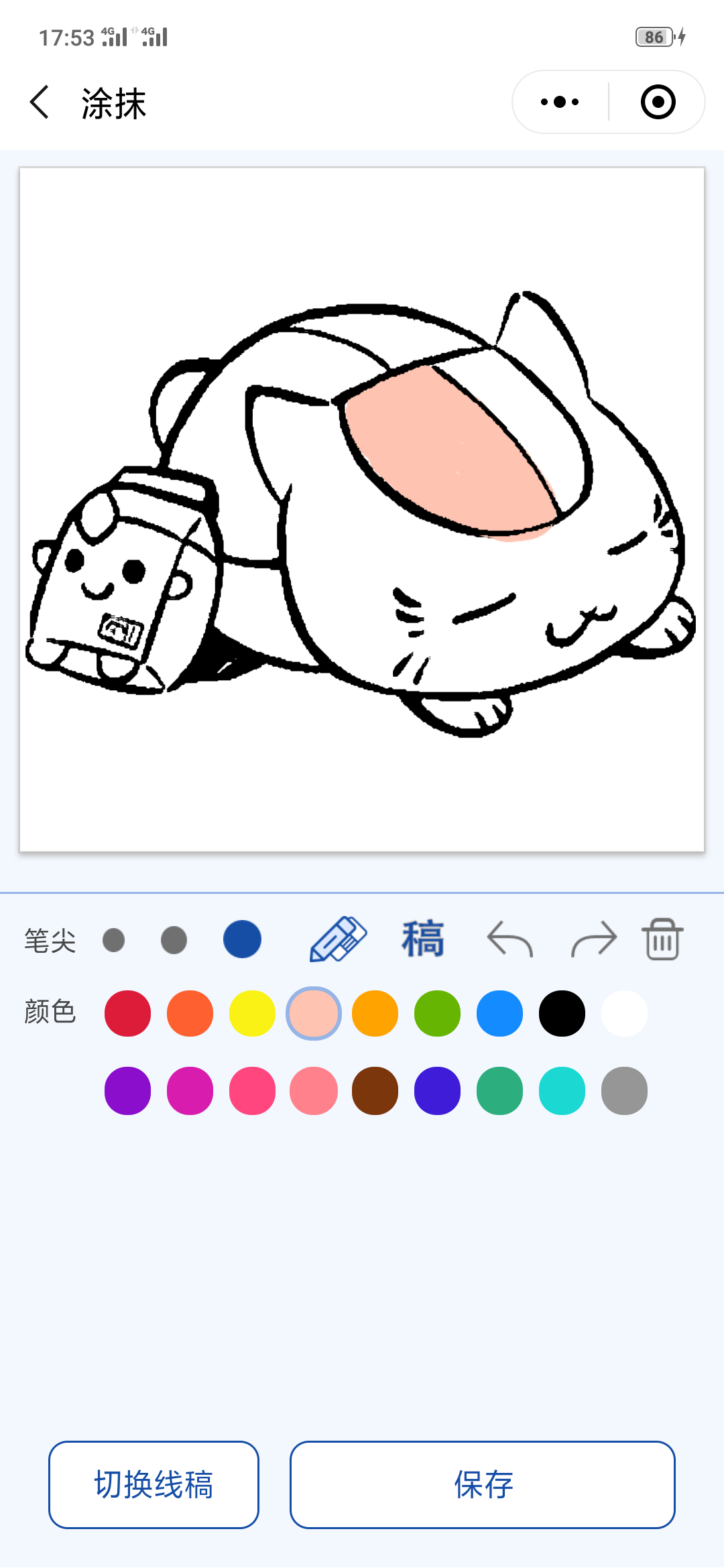Open the mini program more menu

pos(560,103)
